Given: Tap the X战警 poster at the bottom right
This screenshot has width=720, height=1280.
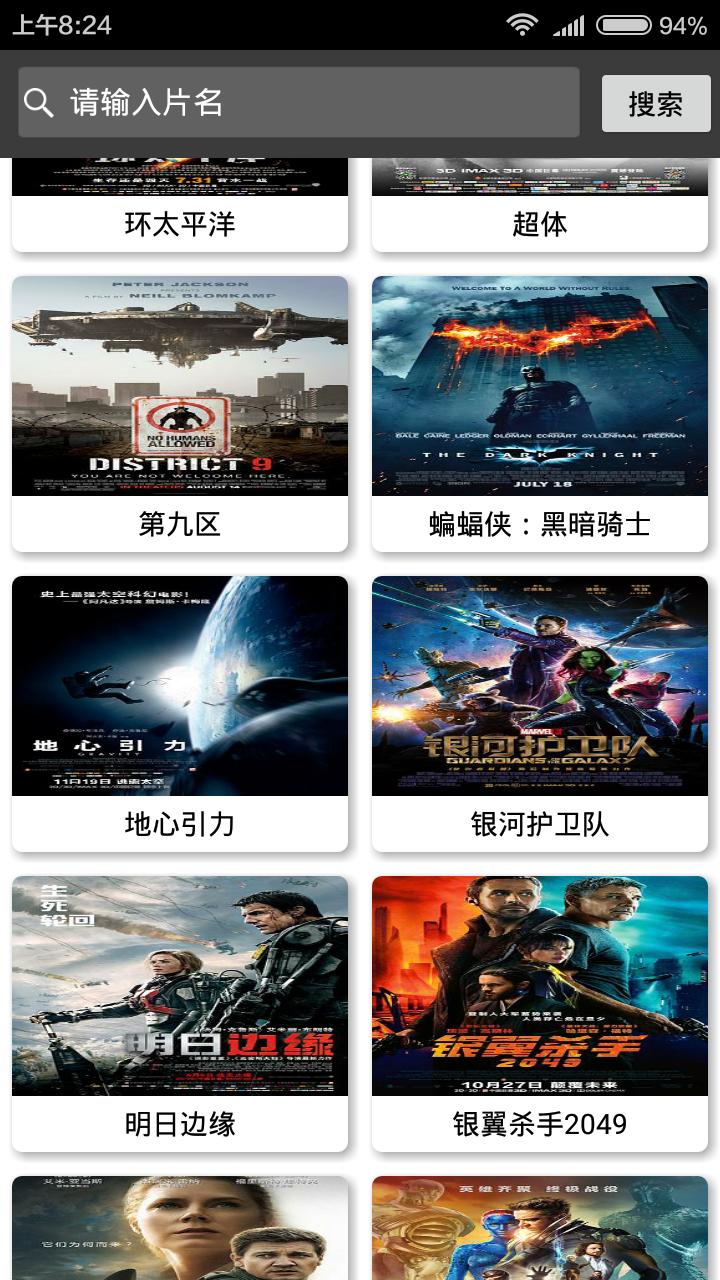Looking at the screenshot, I should (x=540, y=1230).
